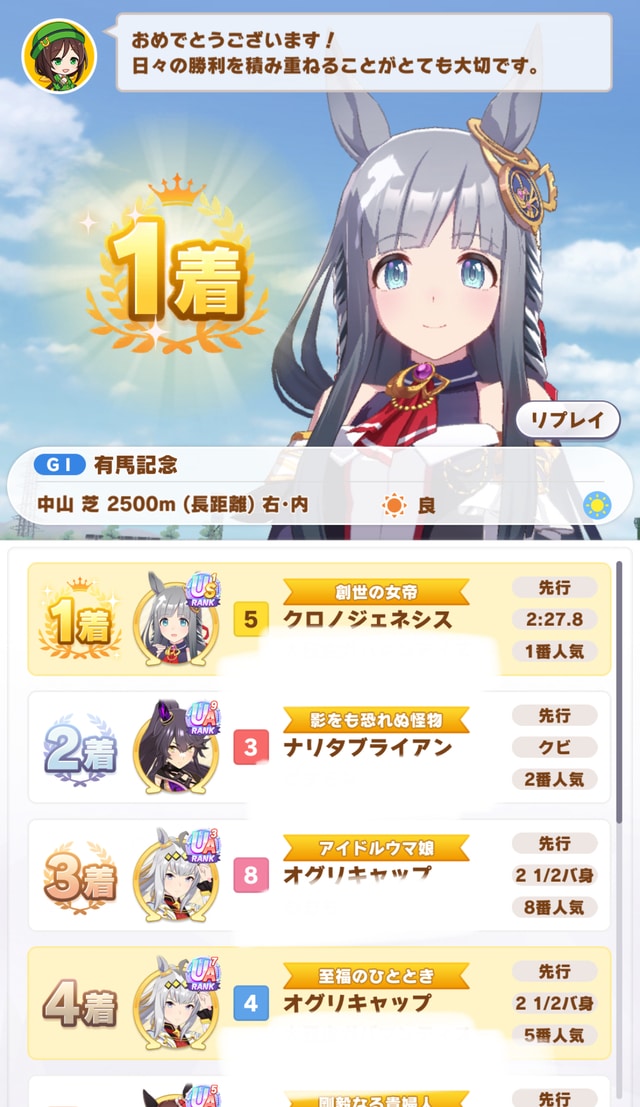Watch the race replay (リプレイ)
Image resolution: width=640 pixels, height=1107 pixels.
567,420
